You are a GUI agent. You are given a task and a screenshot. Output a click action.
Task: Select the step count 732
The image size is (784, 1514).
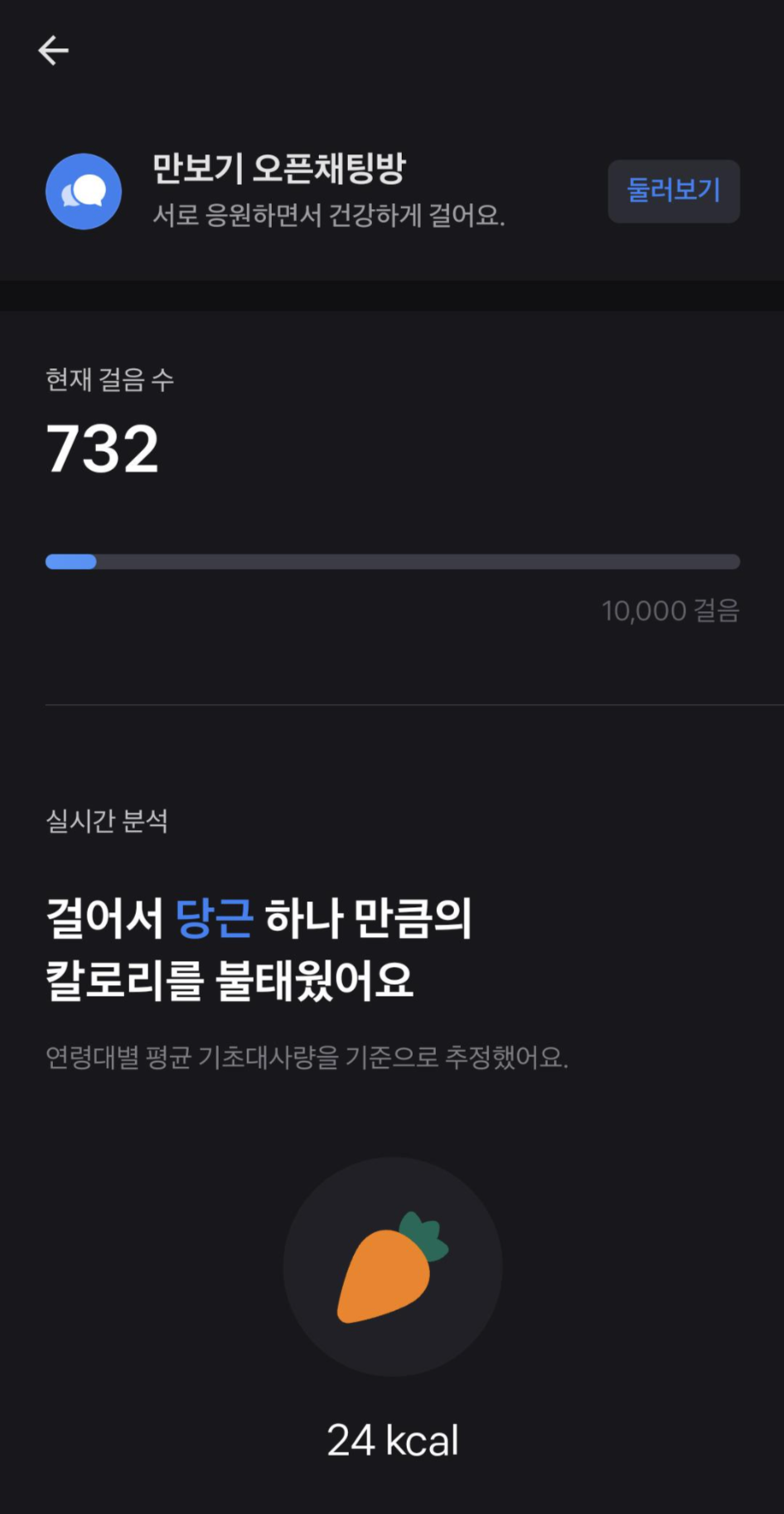[x=103, y=448]
